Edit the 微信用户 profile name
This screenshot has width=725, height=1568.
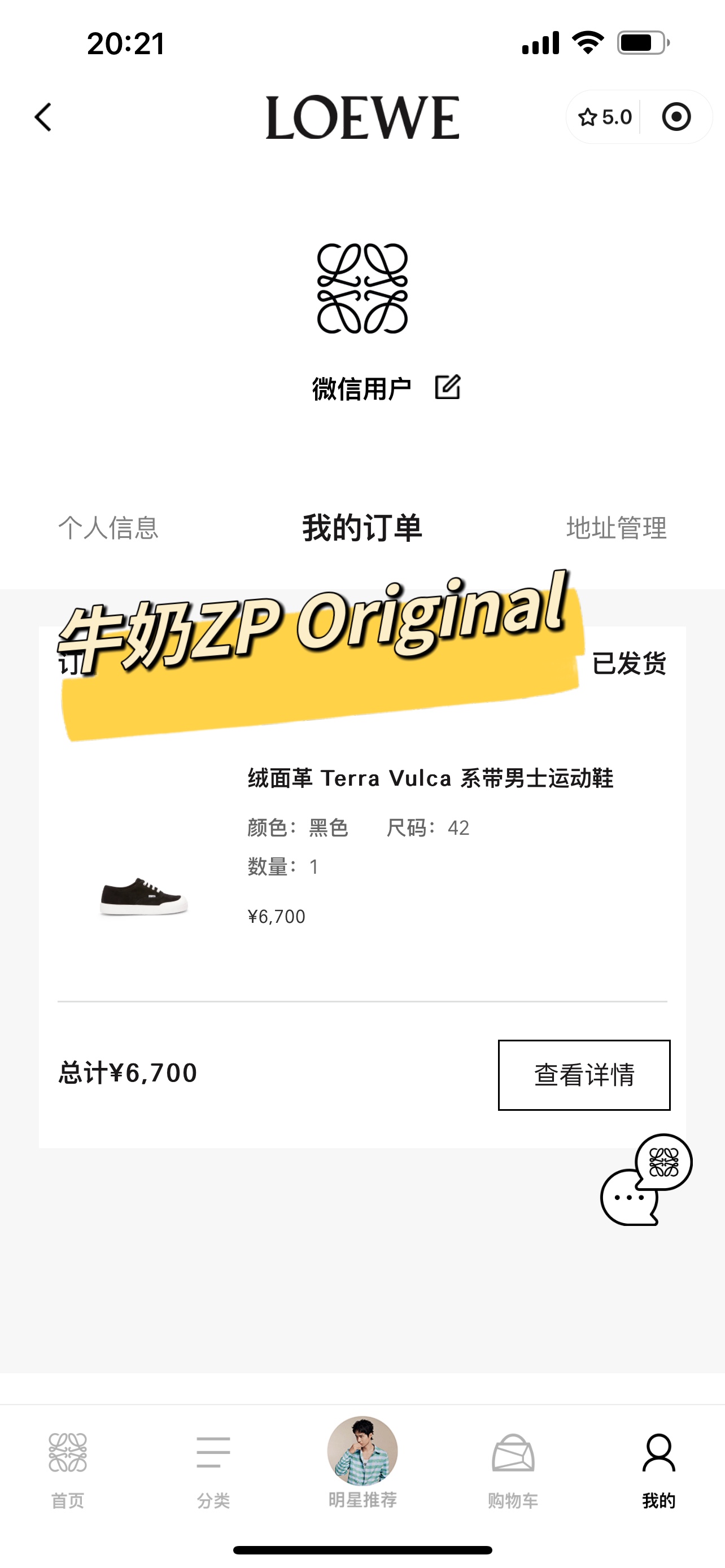tap(448, 388)
